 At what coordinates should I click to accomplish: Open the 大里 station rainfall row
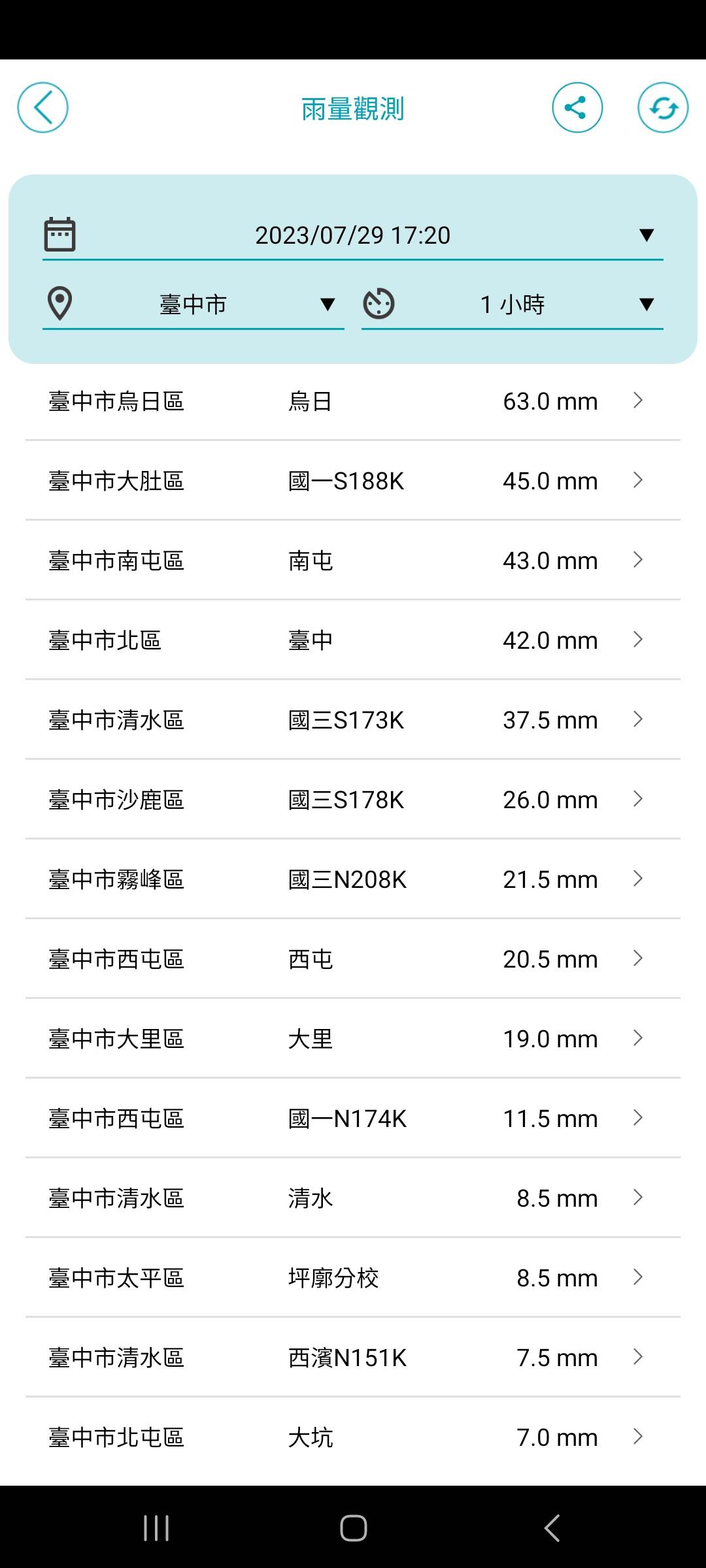(x=353, y=1039)
